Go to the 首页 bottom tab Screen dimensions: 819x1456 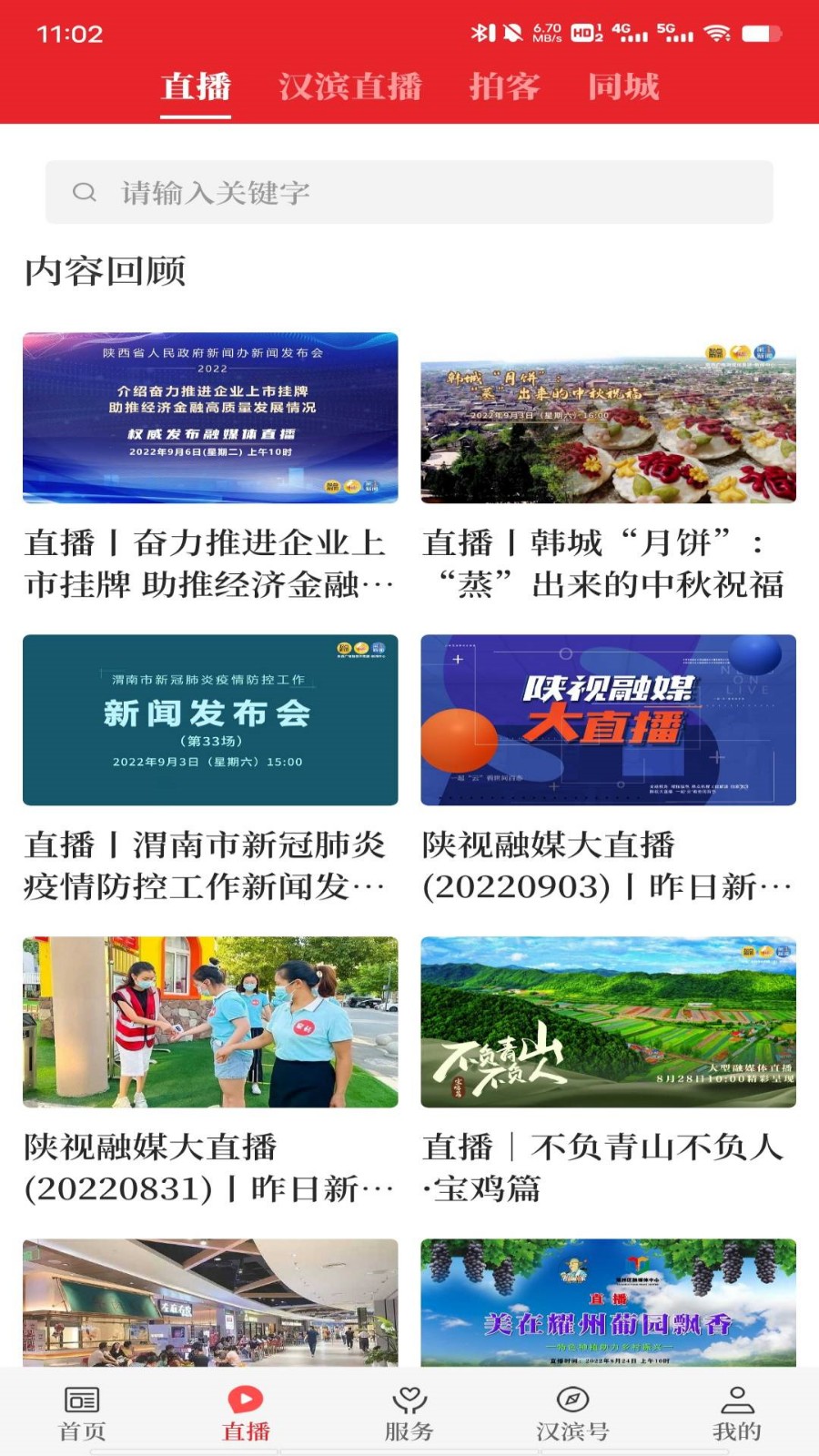click(82, 1413)
